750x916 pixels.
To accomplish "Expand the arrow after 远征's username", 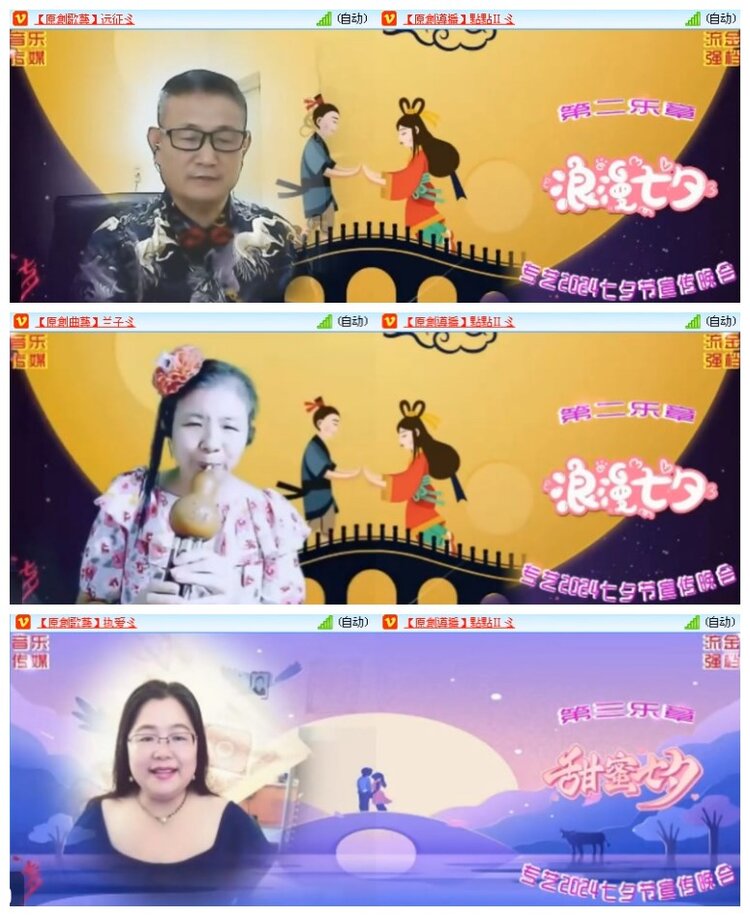I will click(129, 15).
